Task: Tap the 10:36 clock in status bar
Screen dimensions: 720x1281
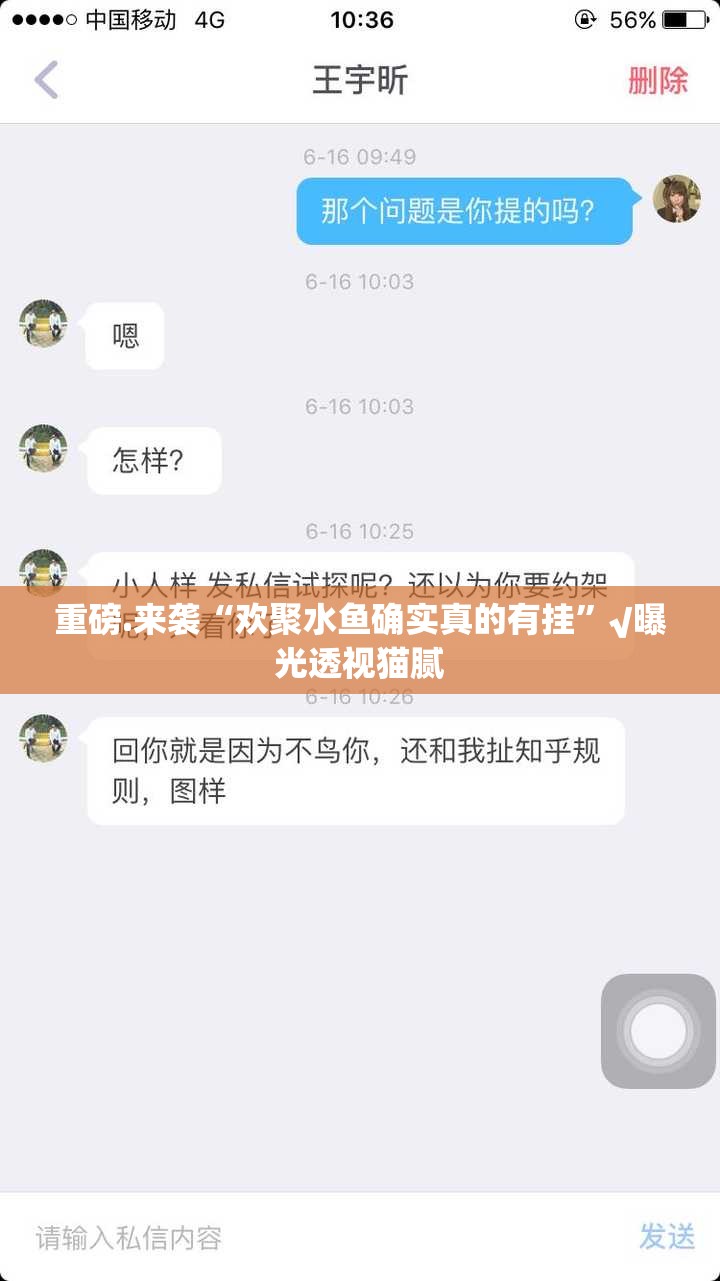Action: [360, 19]
